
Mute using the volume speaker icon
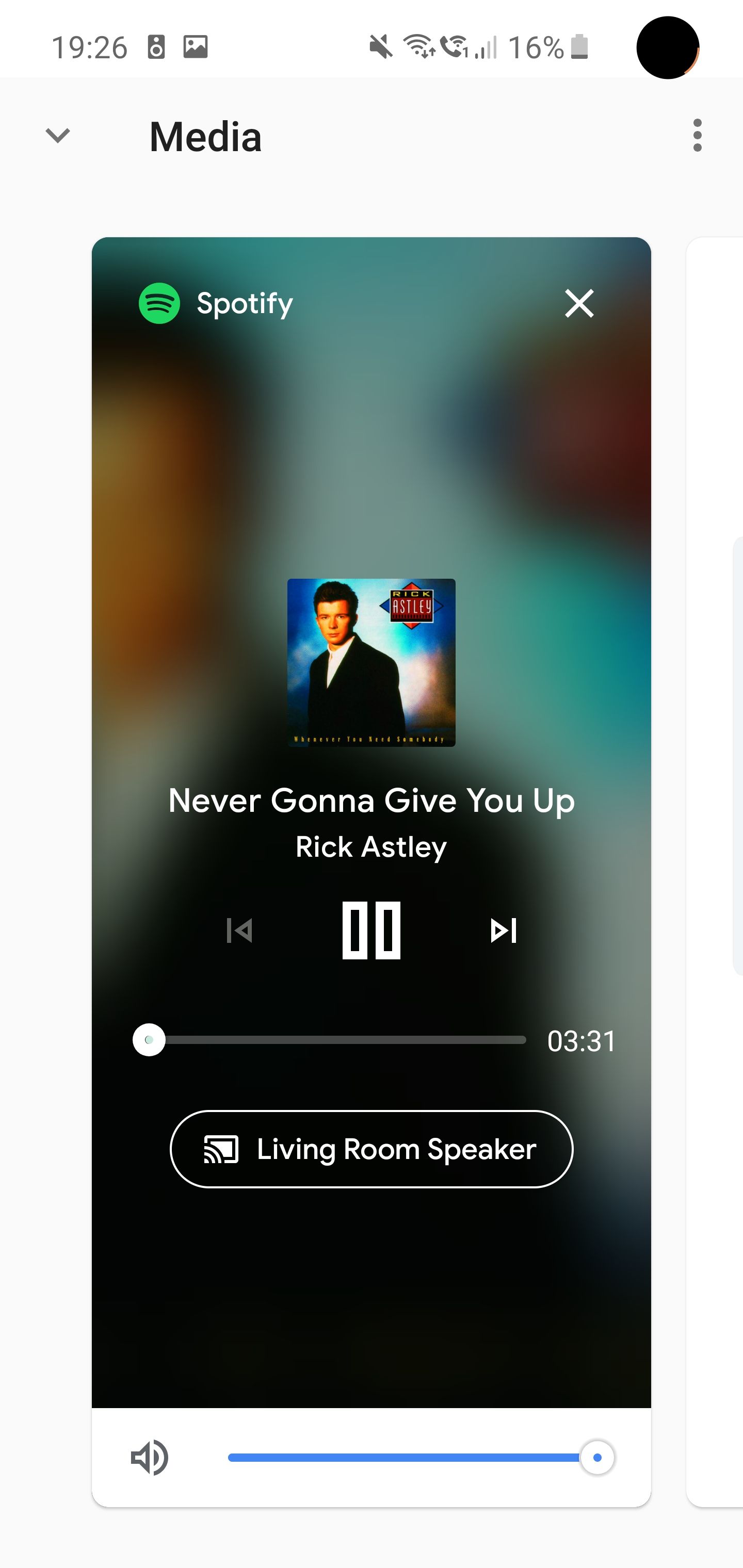coord(150,1457)
